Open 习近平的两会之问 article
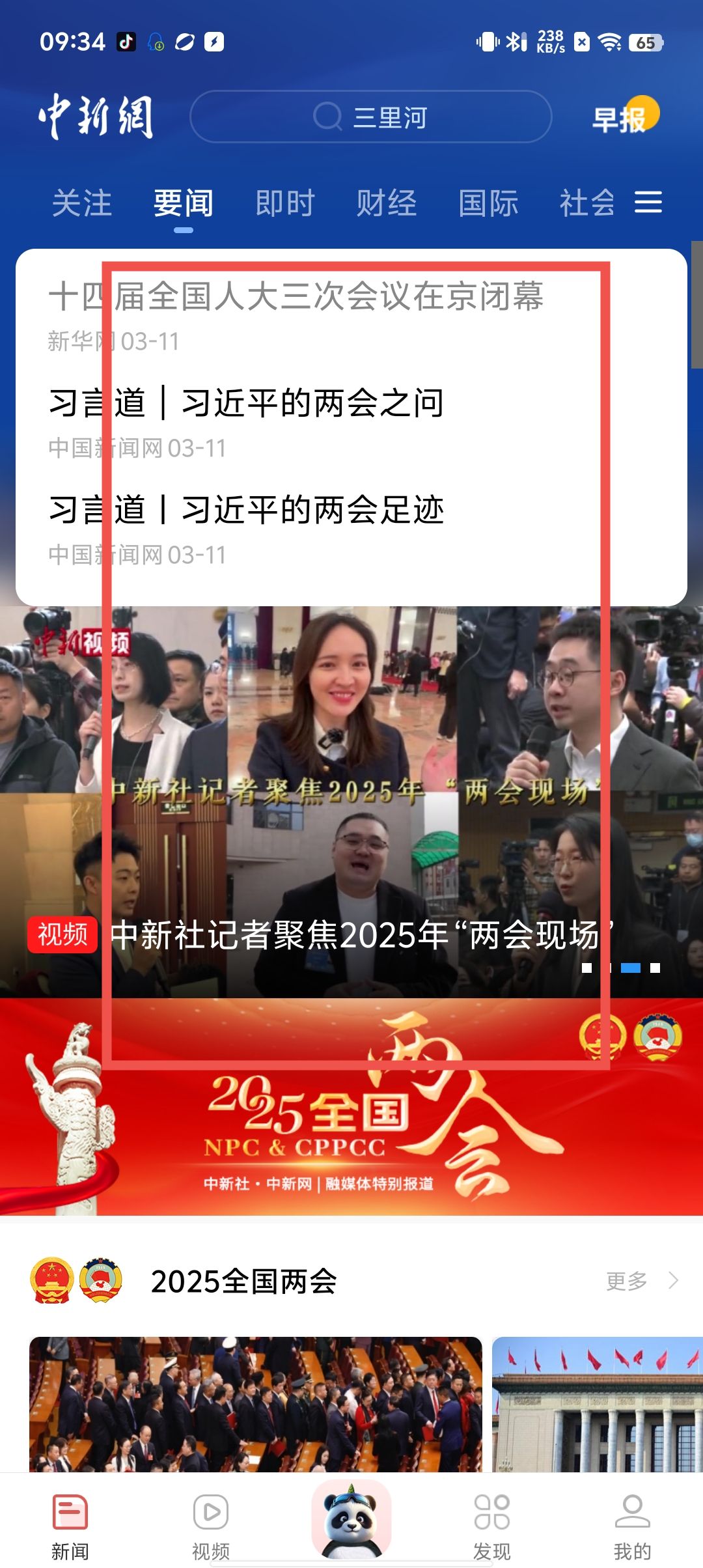 point(247,402)
